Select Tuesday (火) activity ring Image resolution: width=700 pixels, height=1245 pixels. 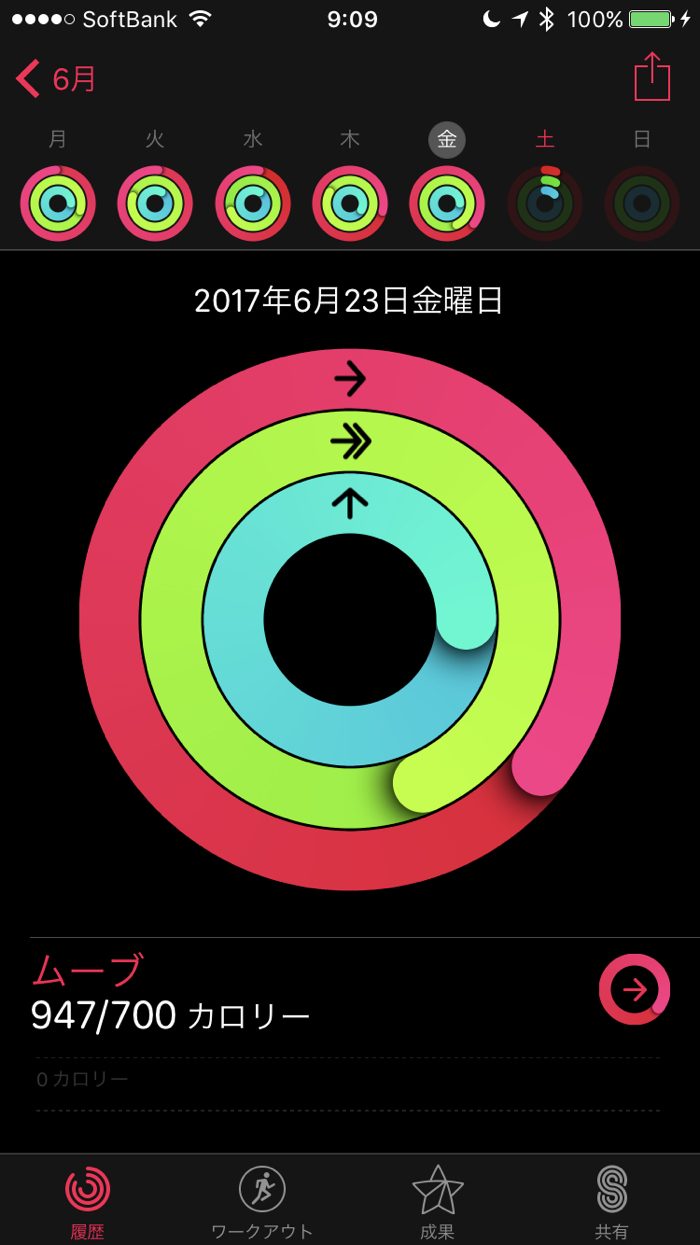coord(155,204)
